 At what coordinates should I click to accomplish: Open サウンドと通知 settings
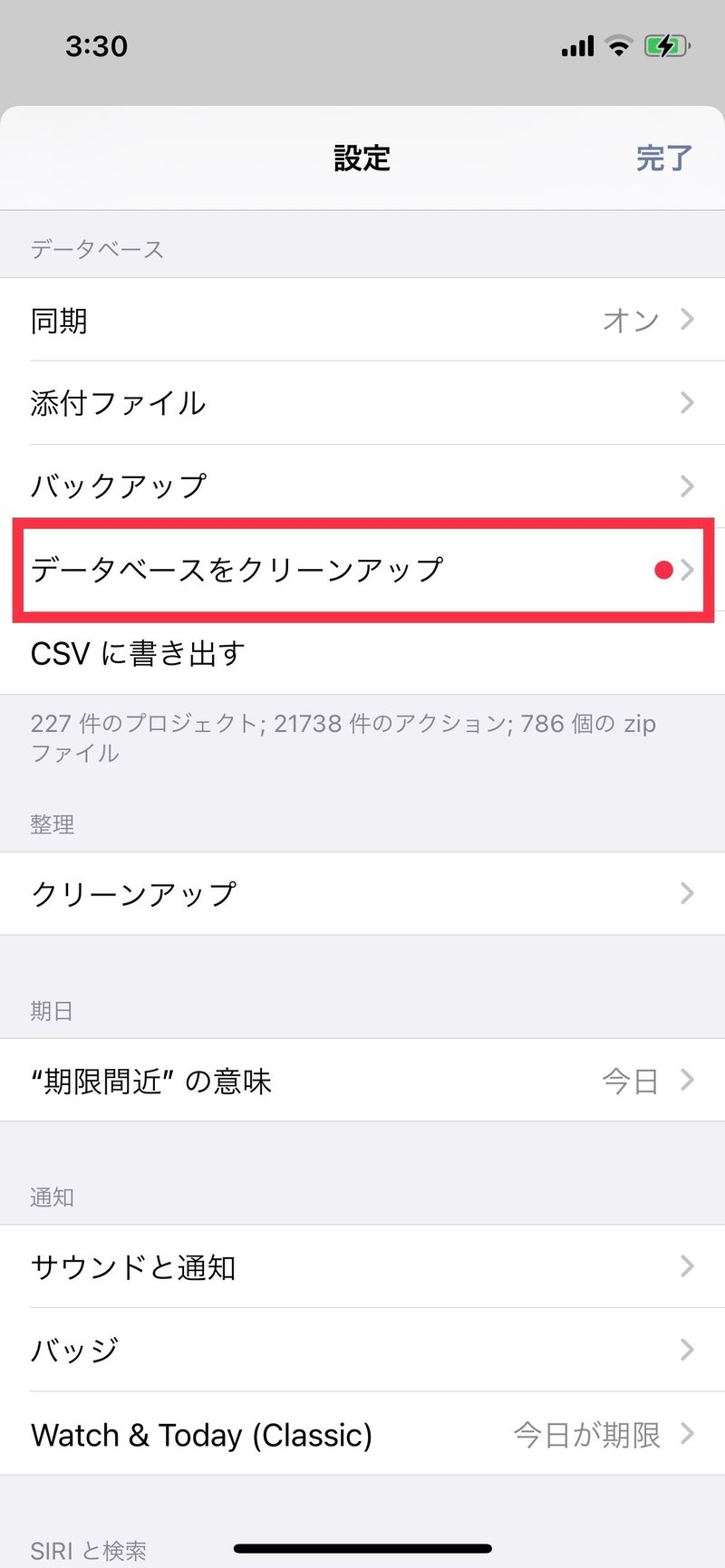click(x=362, y=1266)
